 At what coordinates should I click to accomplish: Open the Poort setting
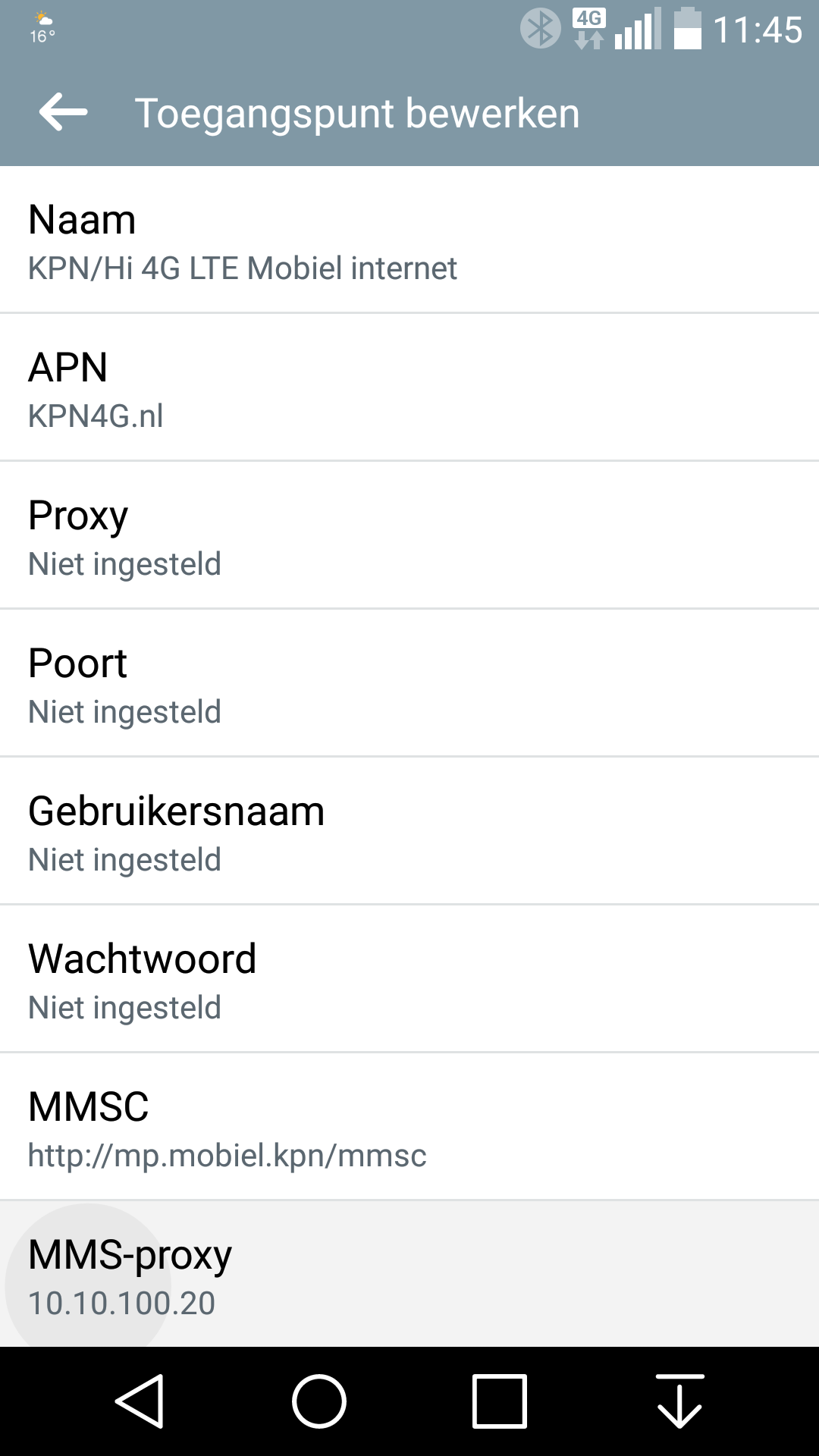409,682
